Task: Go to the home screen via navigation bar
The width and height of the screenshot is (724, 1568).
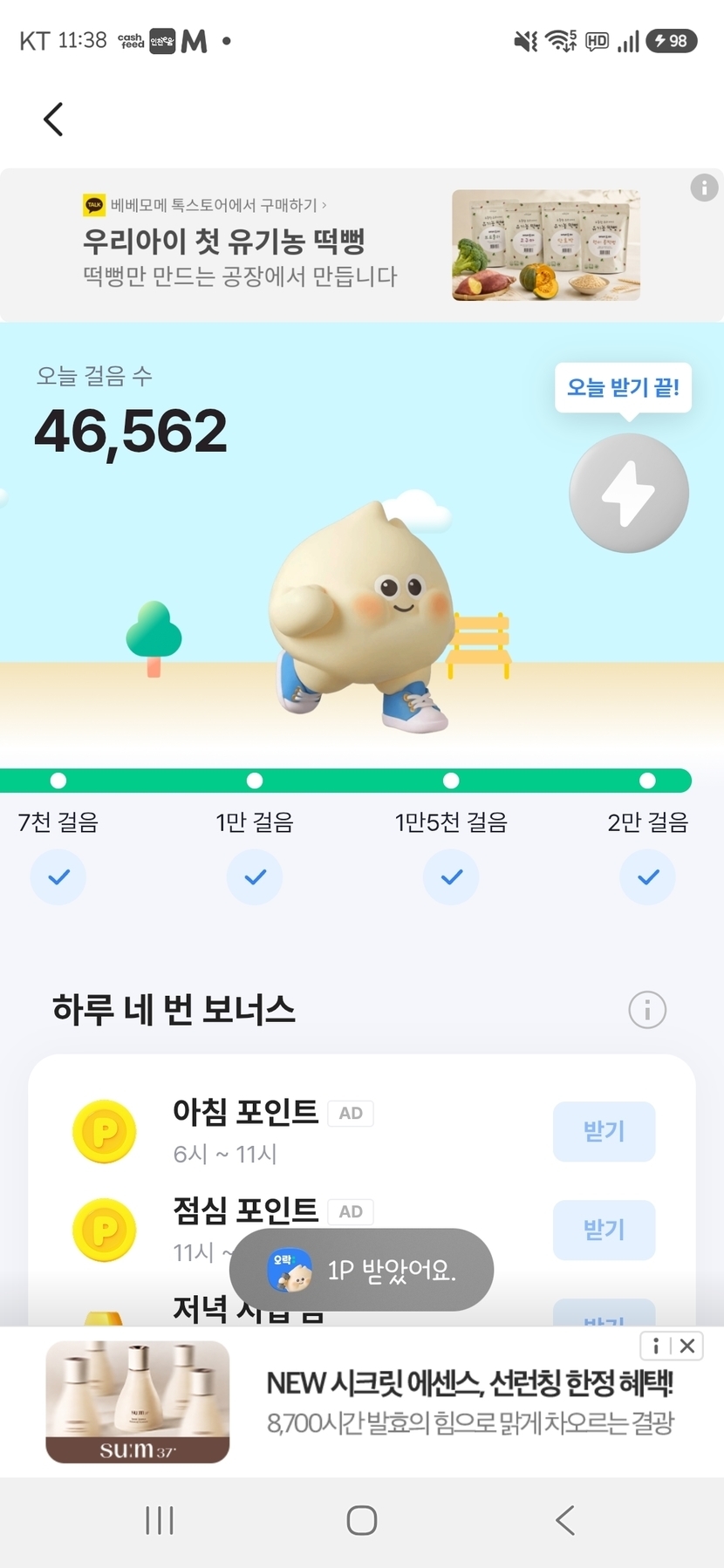Action: (x=361, y=1520)
